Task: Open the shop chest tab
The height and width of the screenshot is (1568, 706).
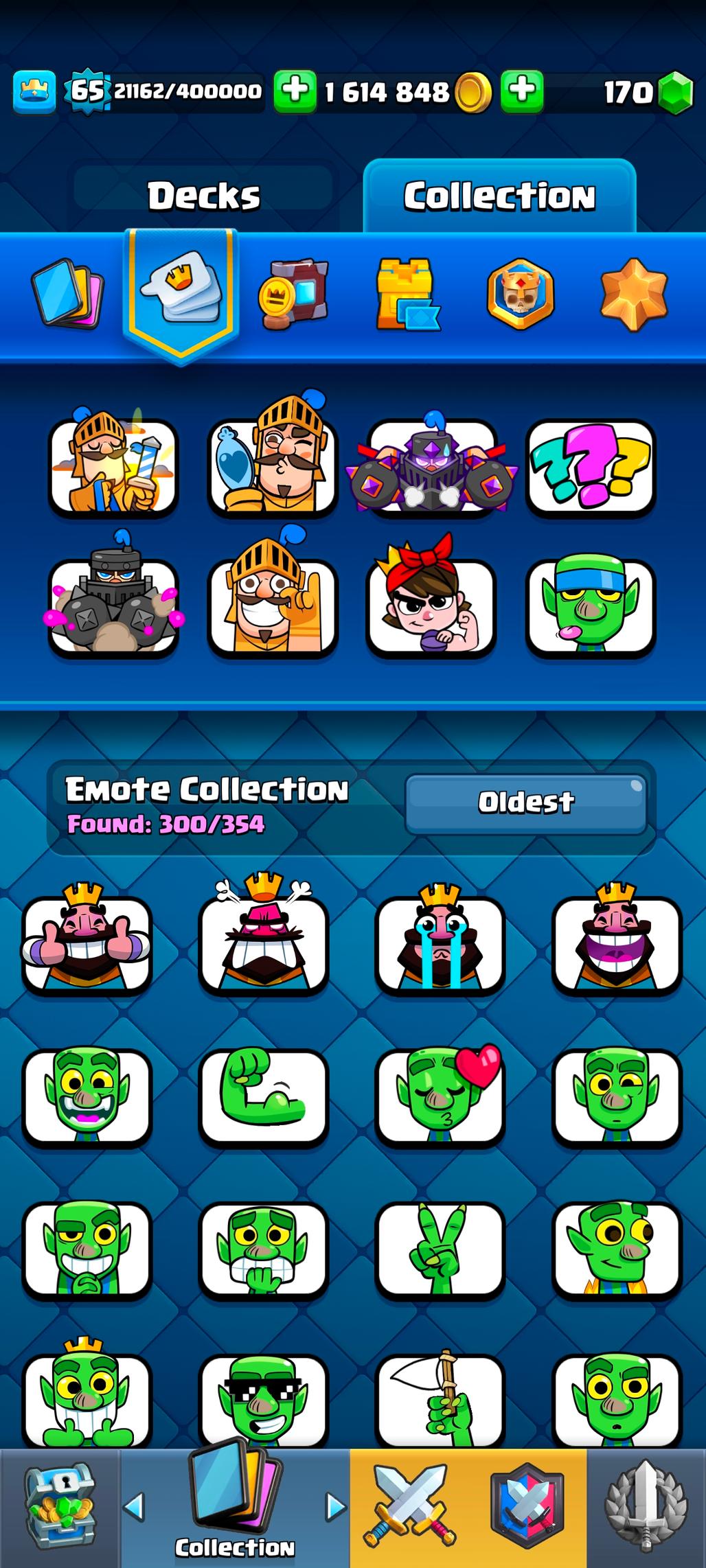Action: point(60,1508)
